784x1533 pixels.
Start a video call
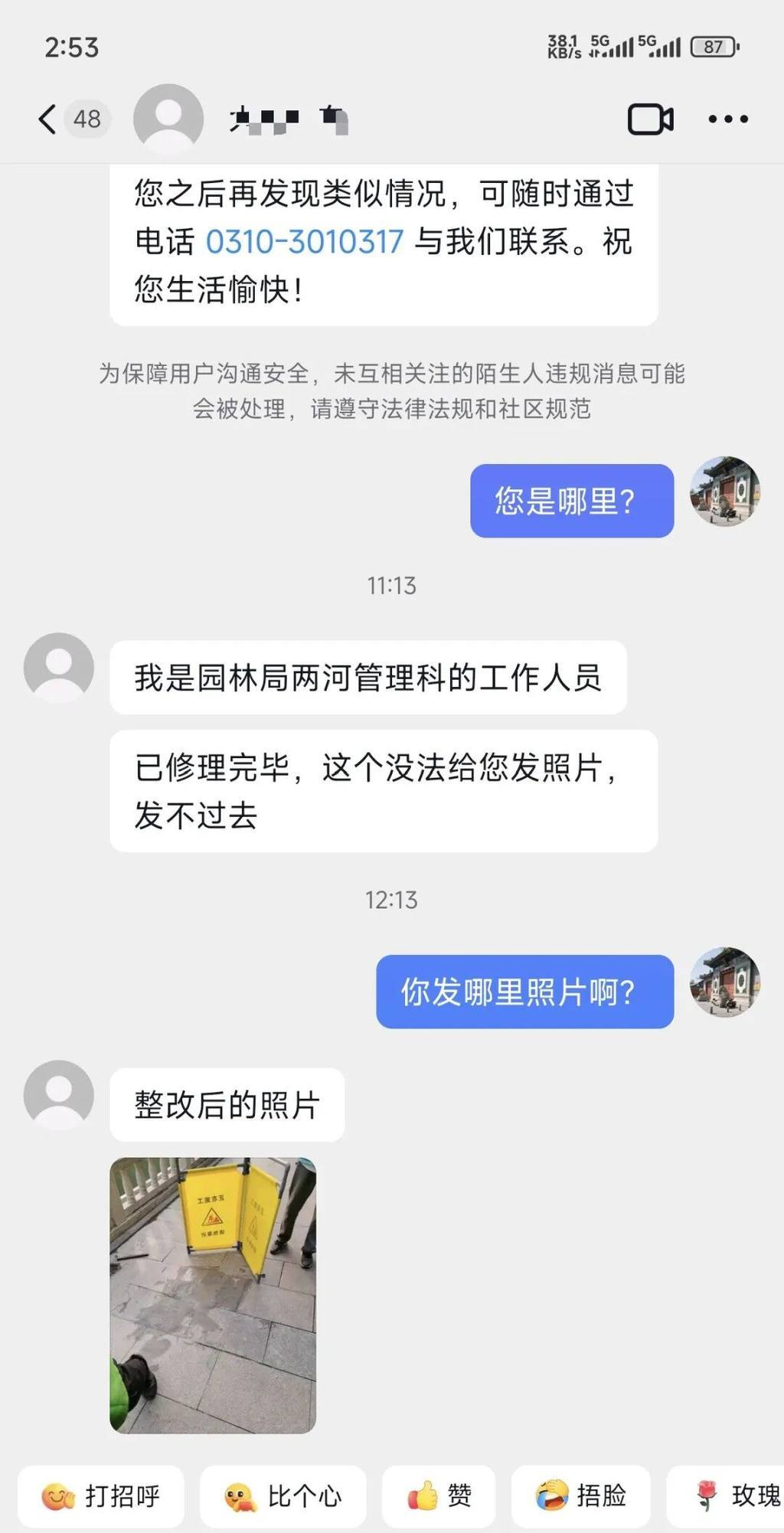pyautogui.click(x=650, y=119)
